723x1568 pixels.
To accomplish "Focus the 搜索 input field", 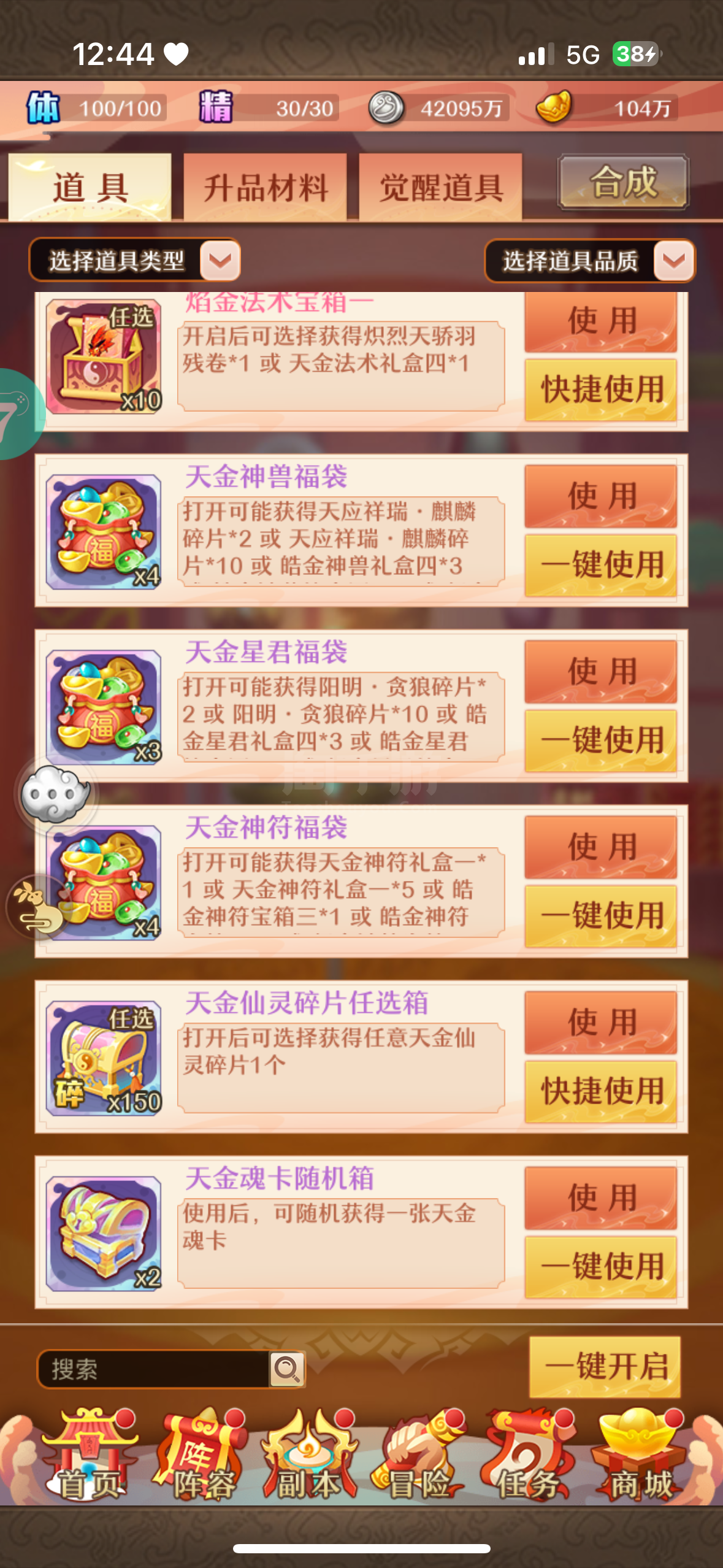I will [x=153, y=1369].
